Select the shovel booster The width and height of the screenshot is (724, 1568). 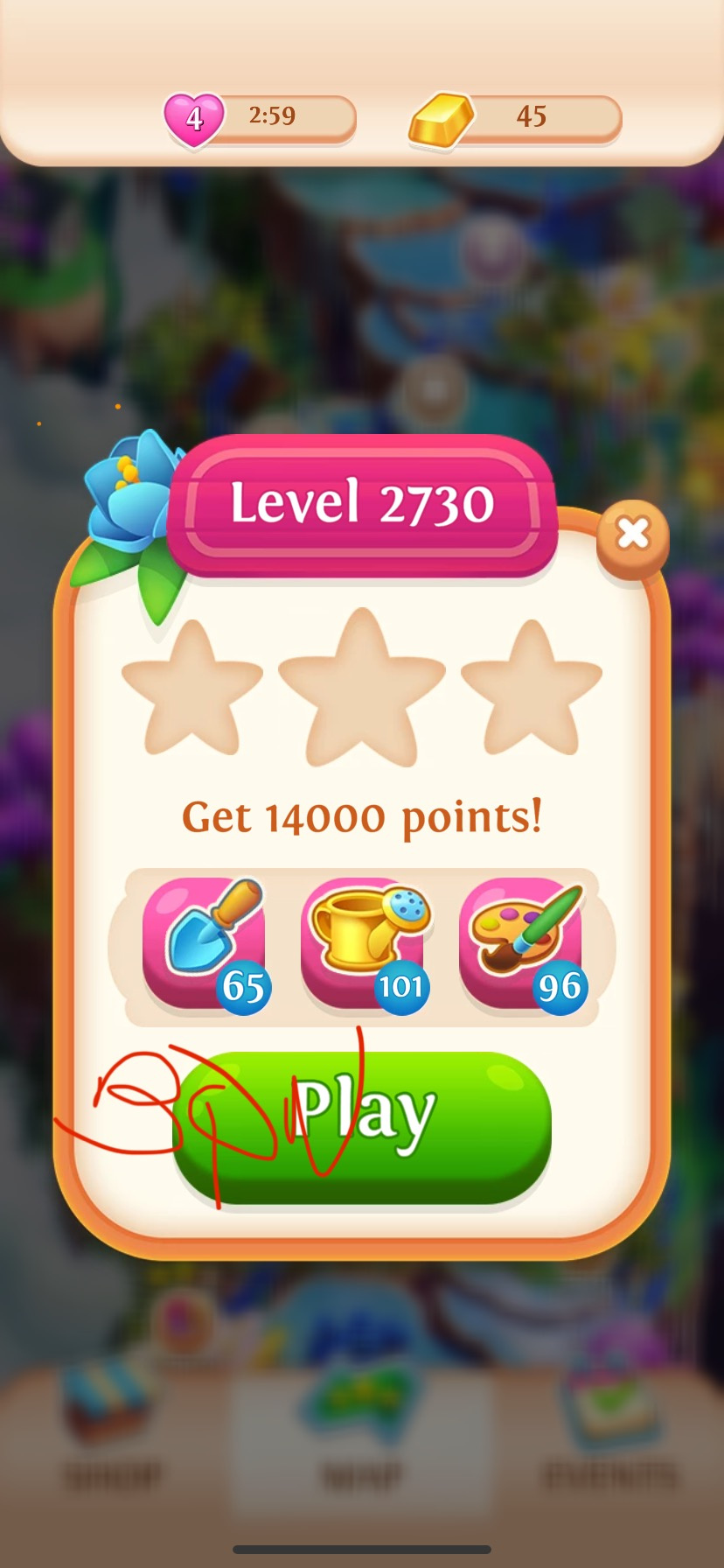(205, 942)
